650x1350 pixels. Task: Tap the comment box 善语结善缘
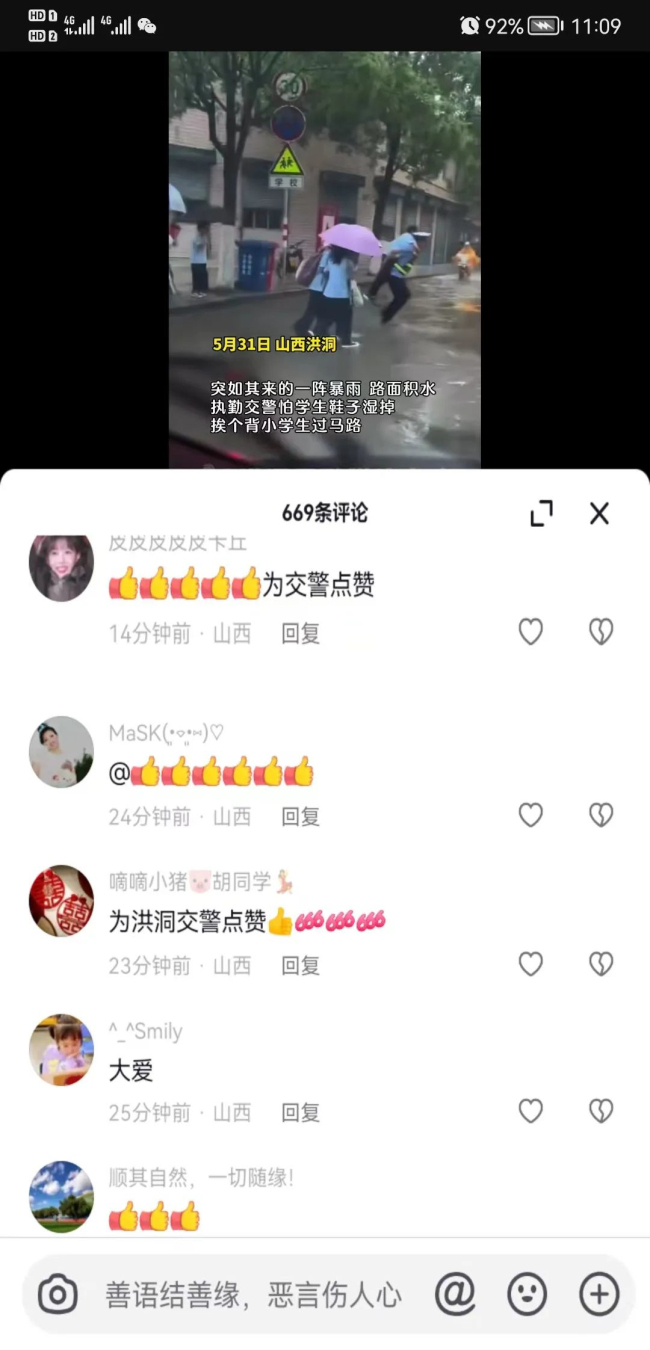[x=253, y=1296]
